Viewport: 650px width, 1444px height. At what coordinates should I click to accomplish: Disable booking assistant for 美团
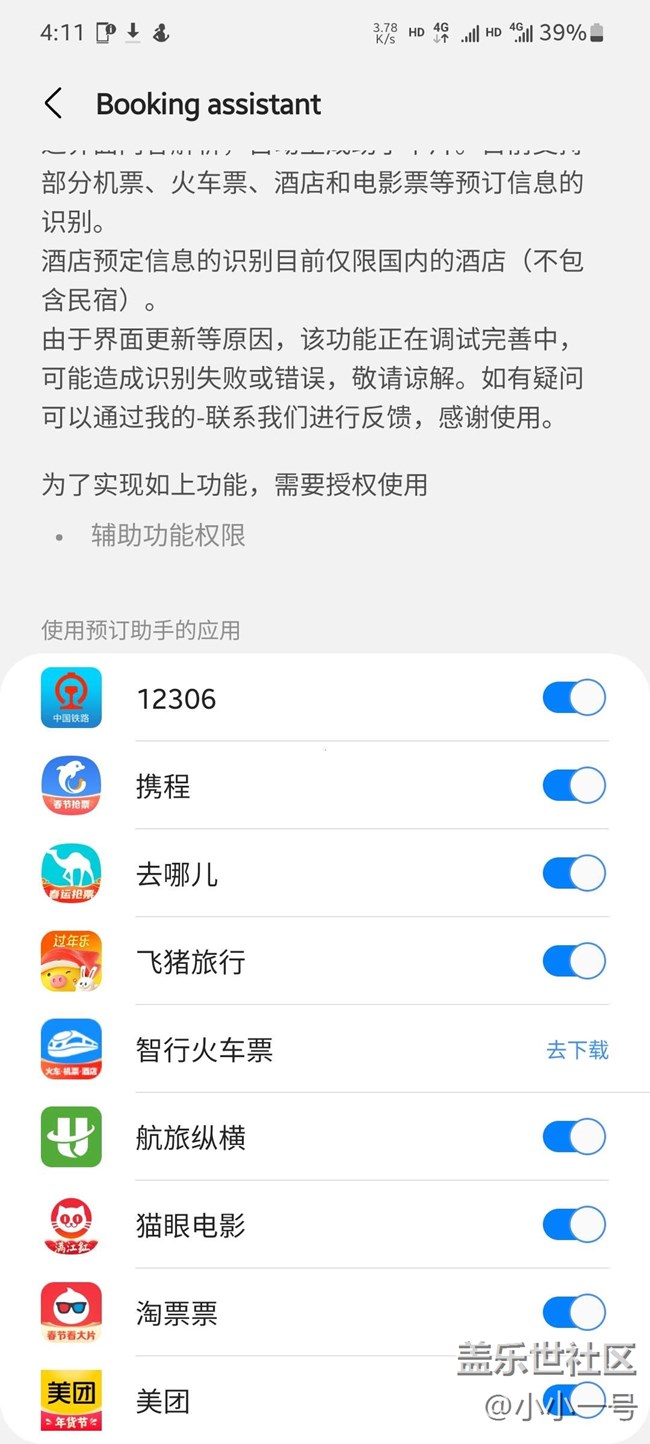coord(574,1398)
